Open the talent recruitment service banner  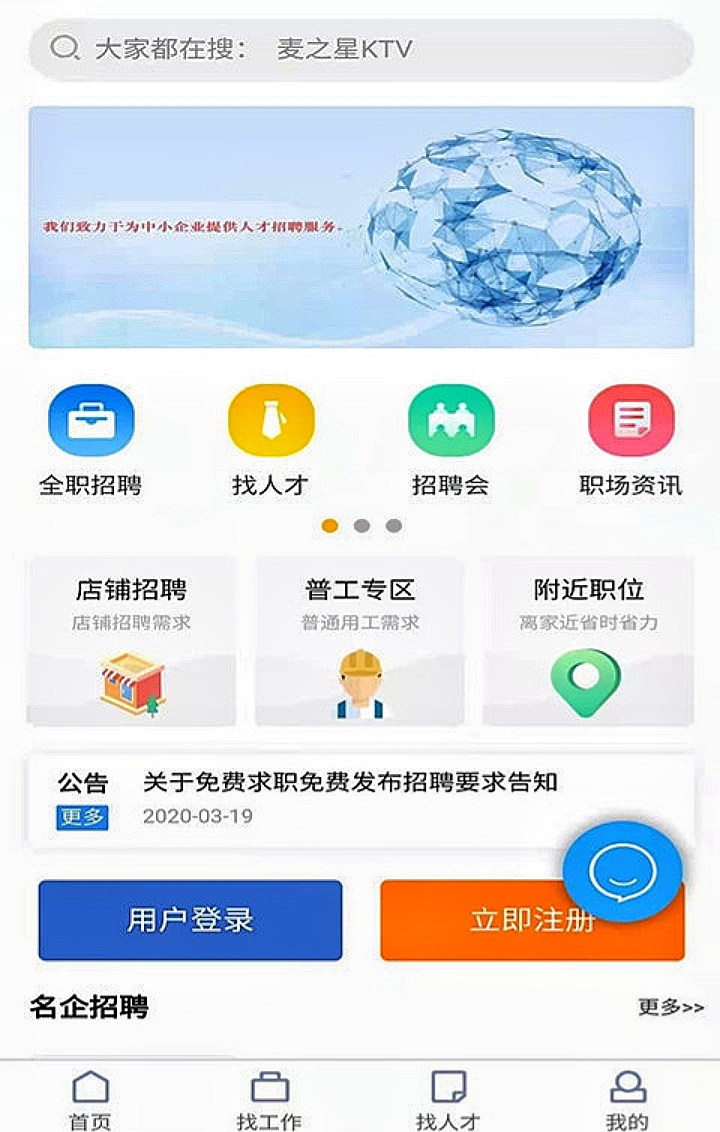[x=360, y=227]
